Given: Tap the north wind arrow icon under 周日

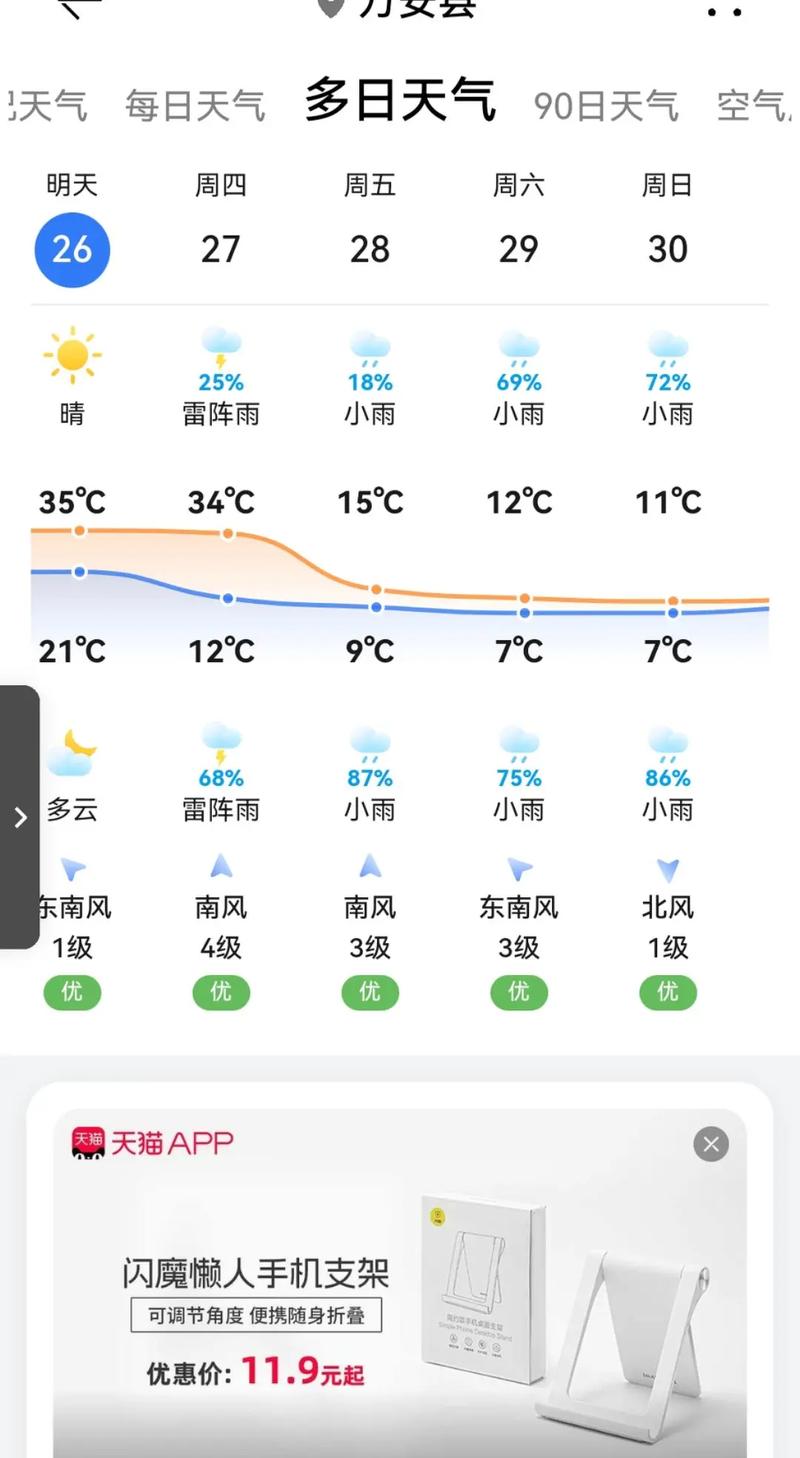Looking at the screenshot, I should pos(667,868).
